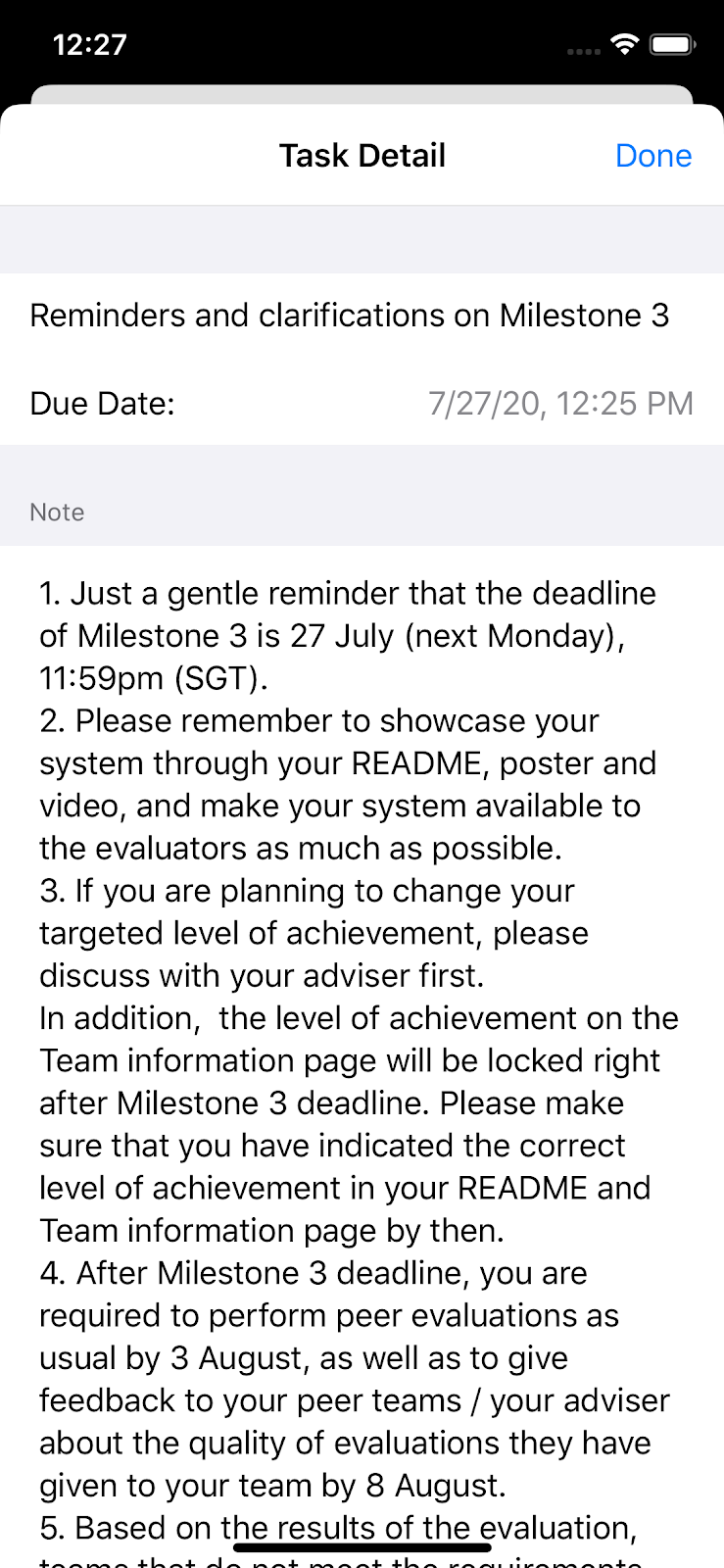Edit the task title field
The width and height of the screenshot is (724, 1568).
click(350, 316)
